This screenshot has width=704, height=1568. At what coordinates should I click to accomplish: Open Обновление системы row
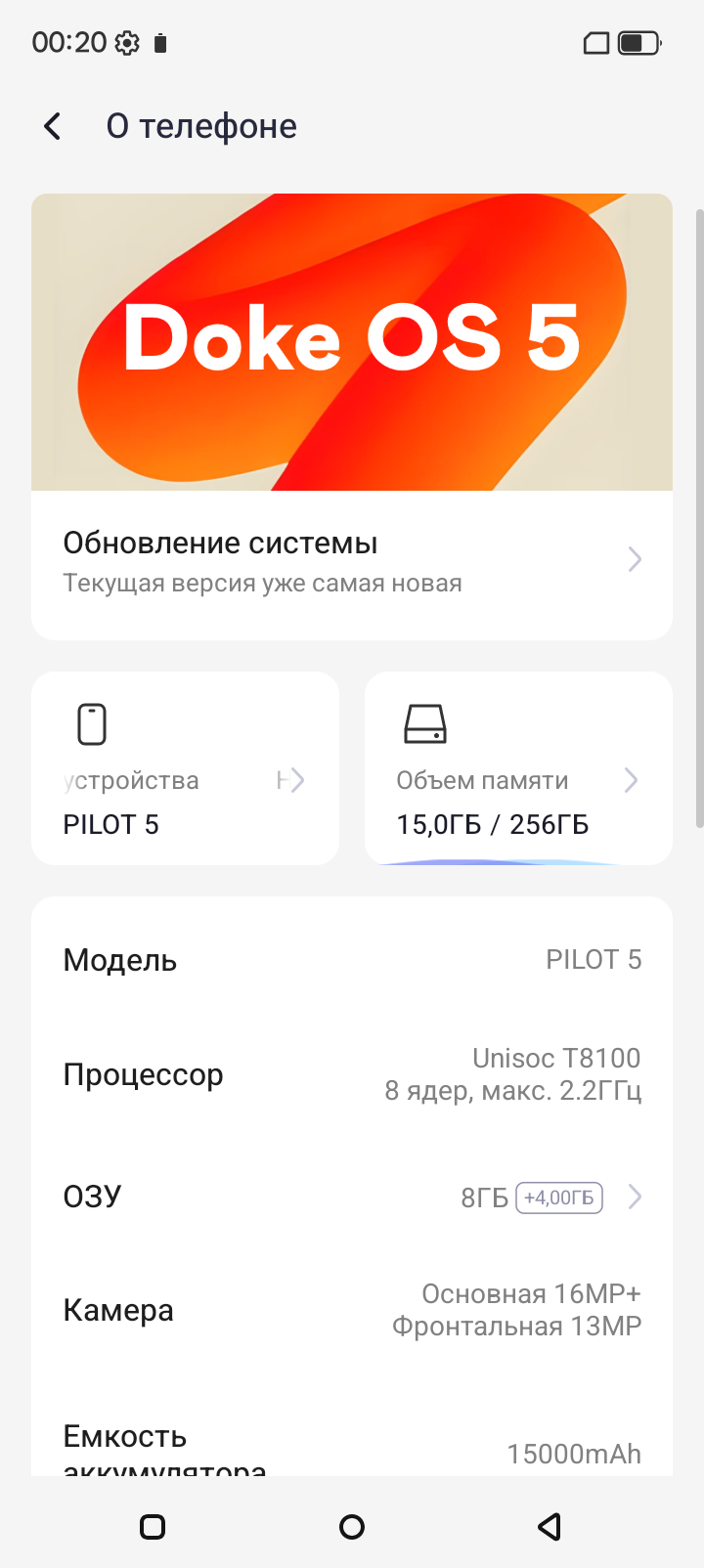coord(352,563)
